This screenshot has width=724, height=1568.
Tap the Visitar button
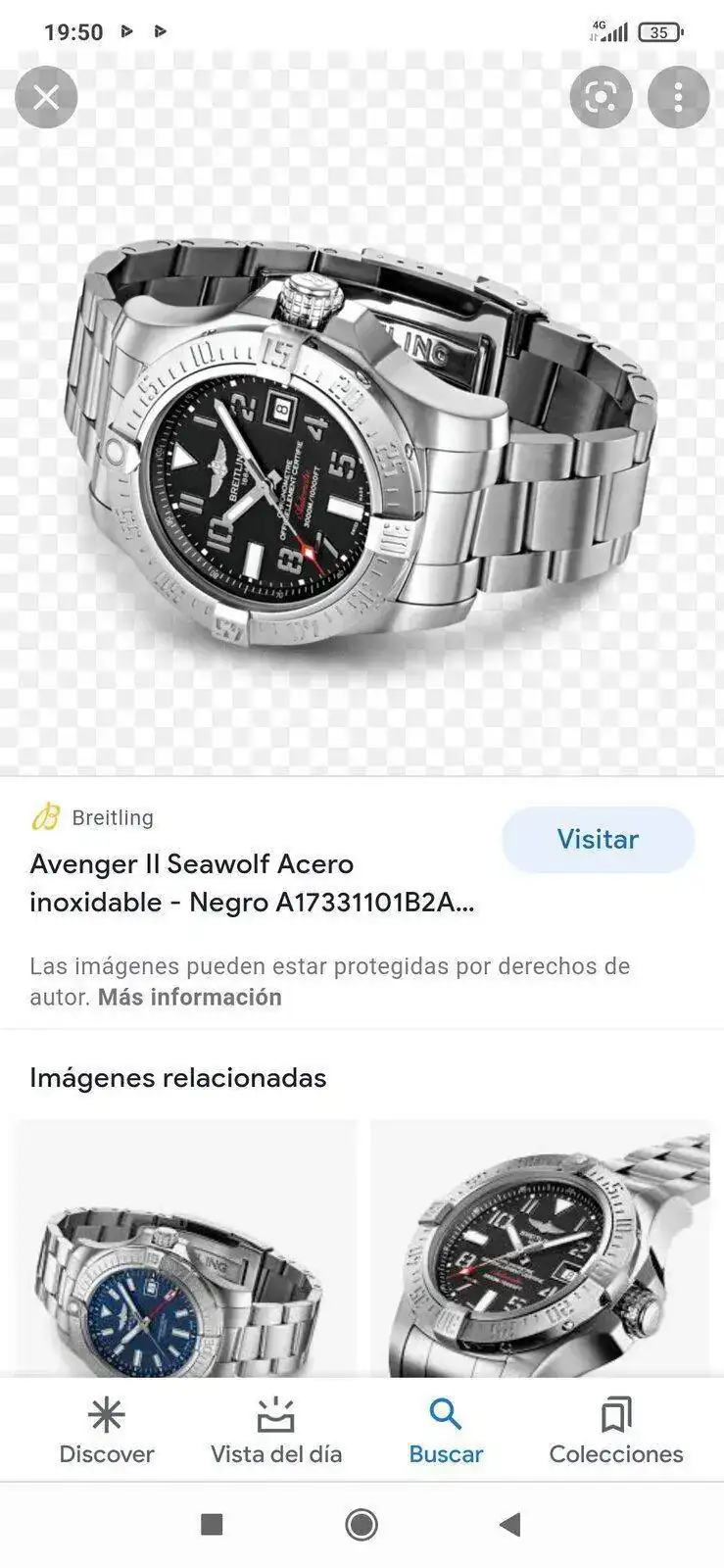[598, 839]
